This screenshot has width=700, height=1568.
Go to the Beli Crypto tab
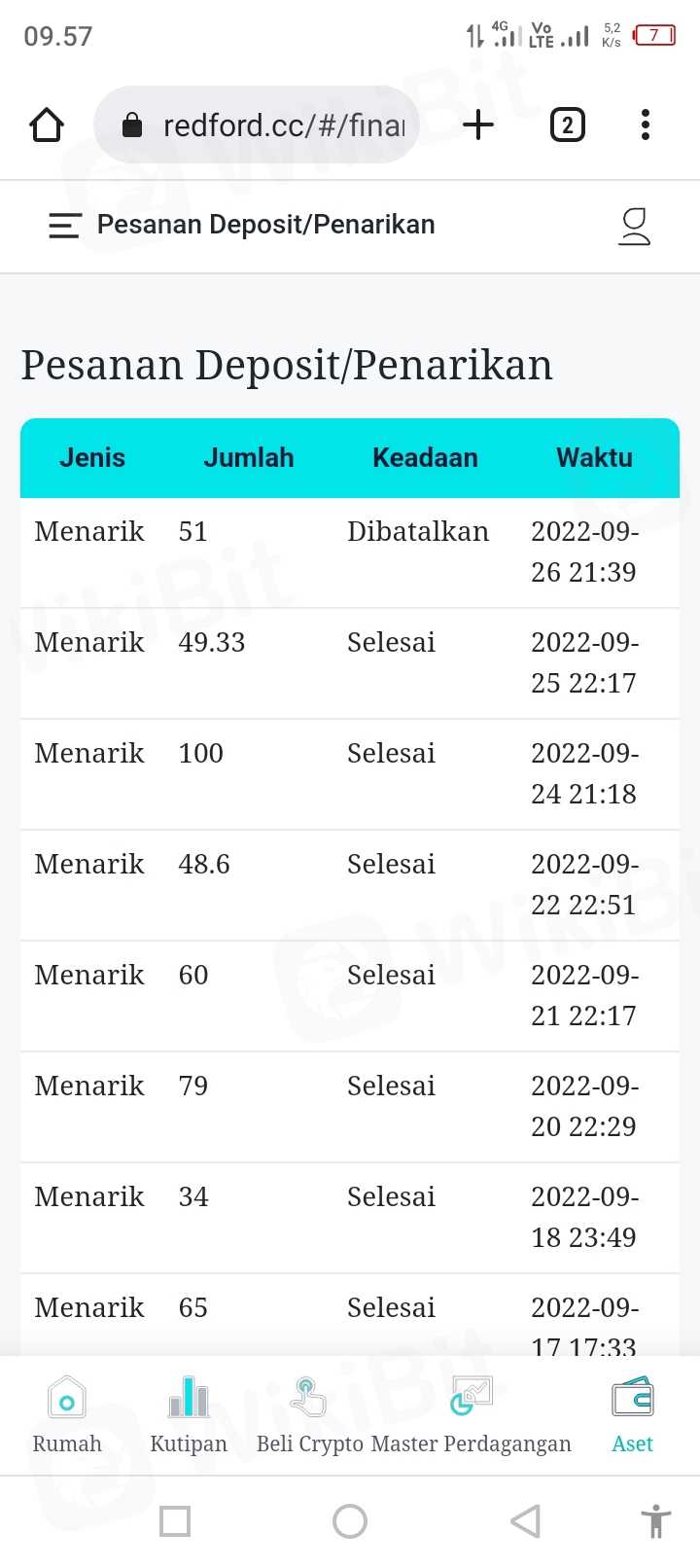tap(309, 1415)
